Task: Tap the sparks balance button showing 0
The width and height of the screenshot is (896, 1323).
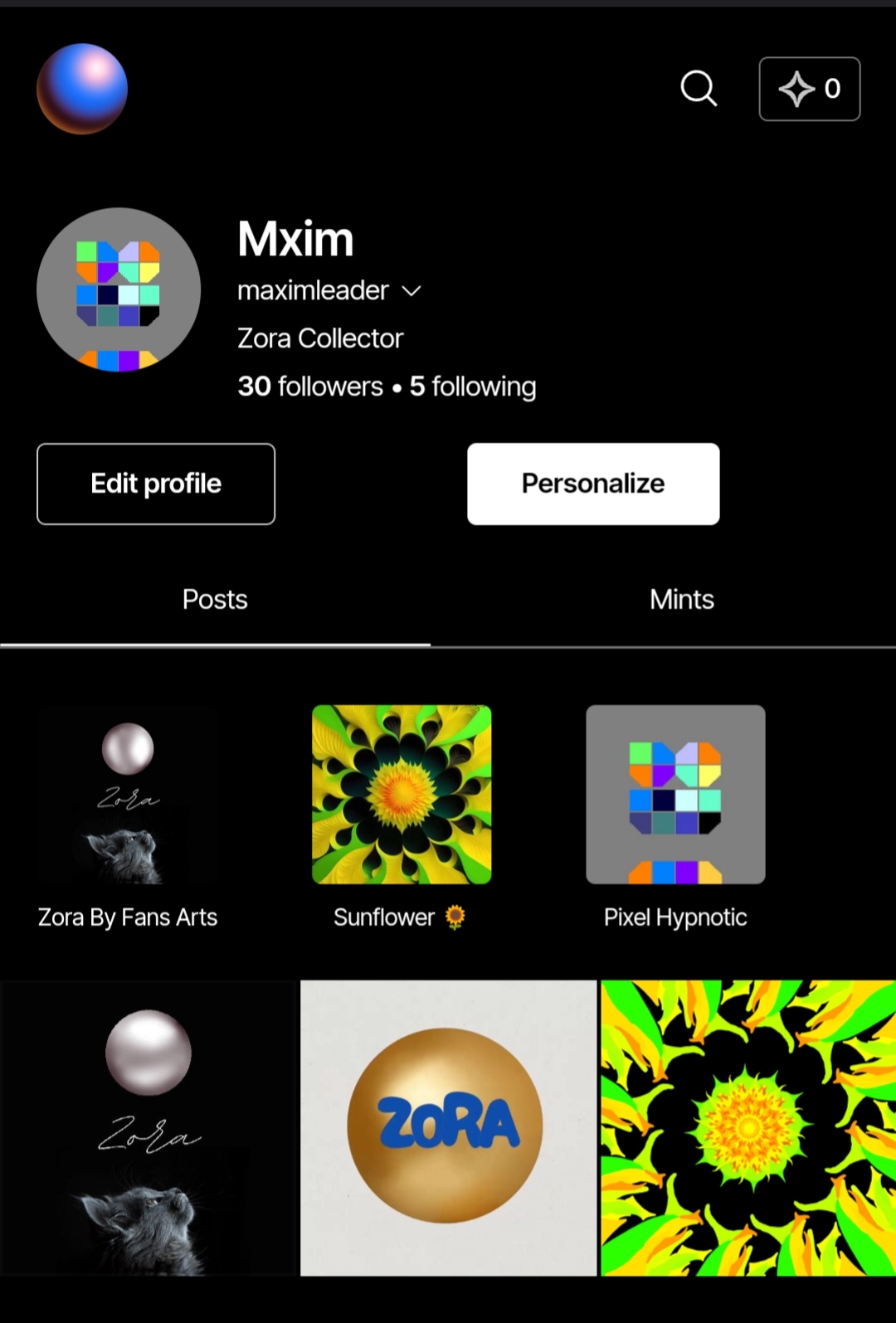Action: coord(809,89)
